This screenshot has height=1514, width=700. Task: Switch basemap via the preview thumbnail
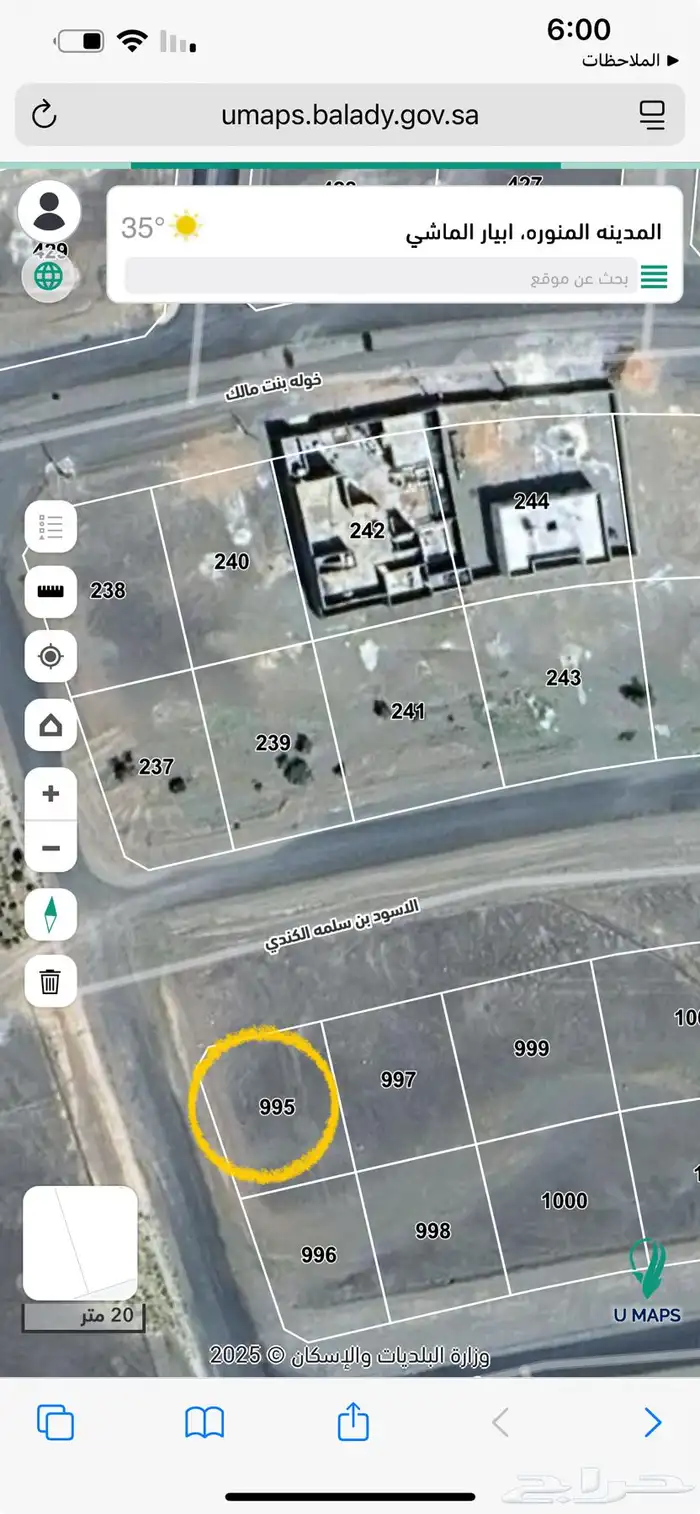click(x=80, y=1243)
